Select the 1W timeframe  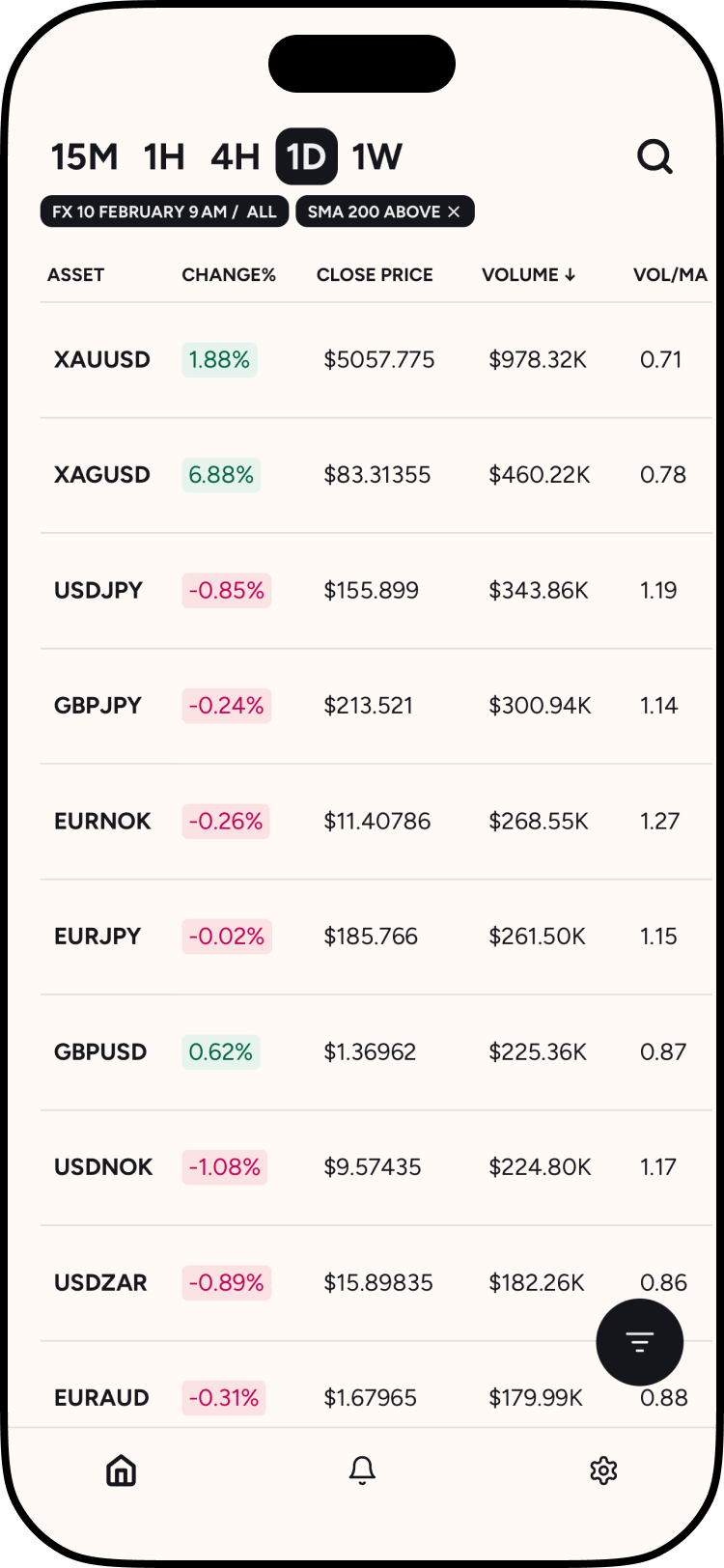click(377, 154)
